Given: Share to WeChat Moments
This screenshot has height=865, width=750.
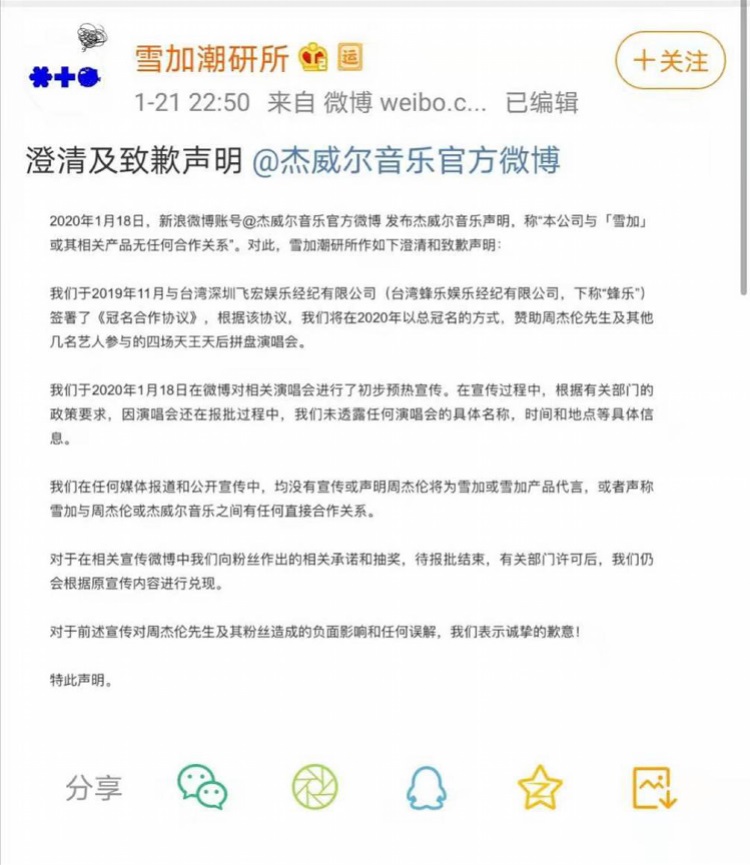Looking at the screenshot, I should (x=314, y=787).
